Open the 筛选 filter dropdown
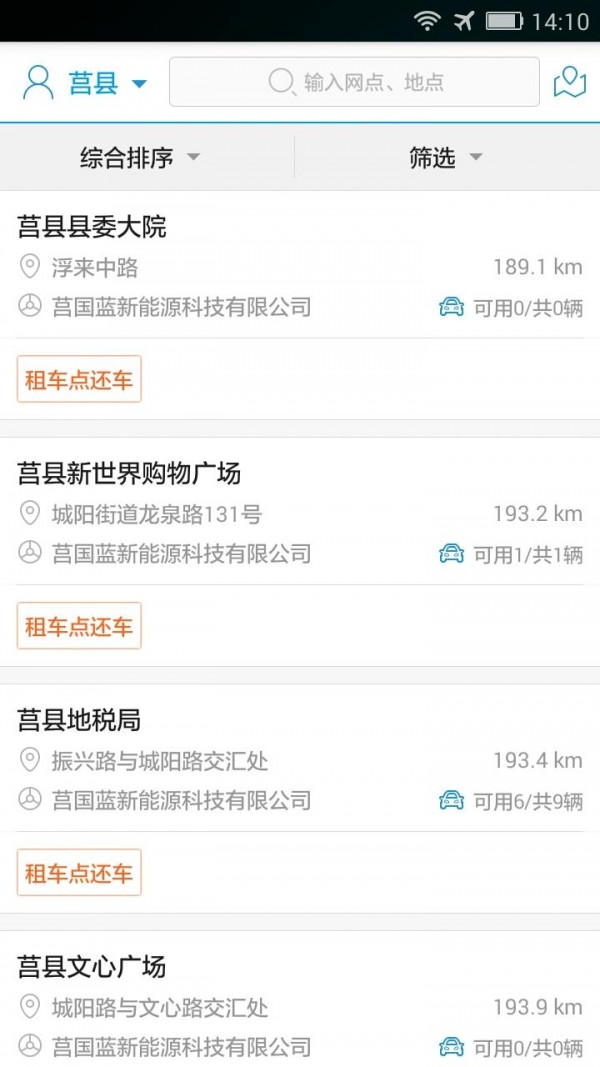The height and width of the screenshot is (1067, 600). (446, 157)
